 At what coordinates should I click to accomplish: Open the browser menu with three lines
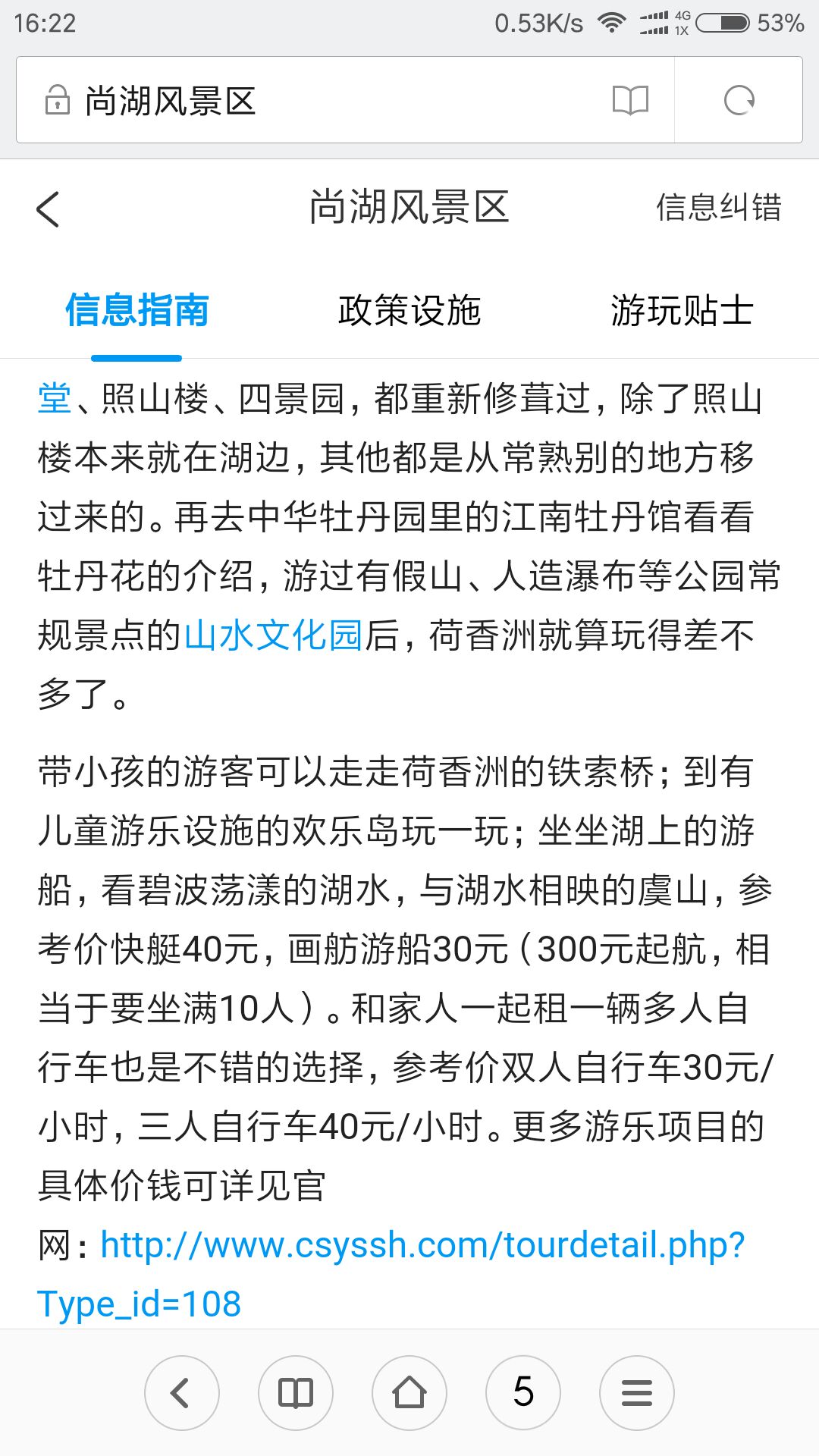(x=637, y=1393)
